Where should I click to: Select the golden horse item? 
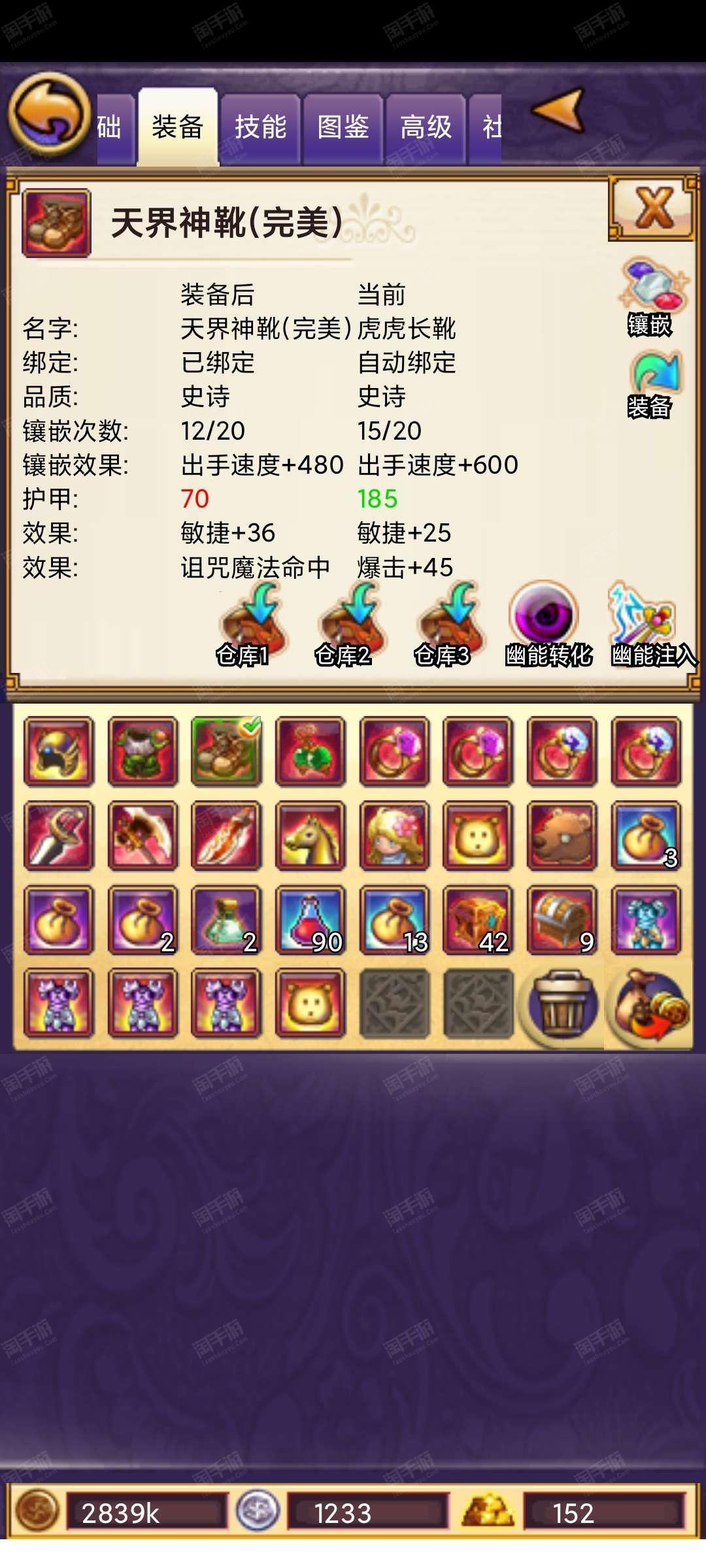click(311, 836)
